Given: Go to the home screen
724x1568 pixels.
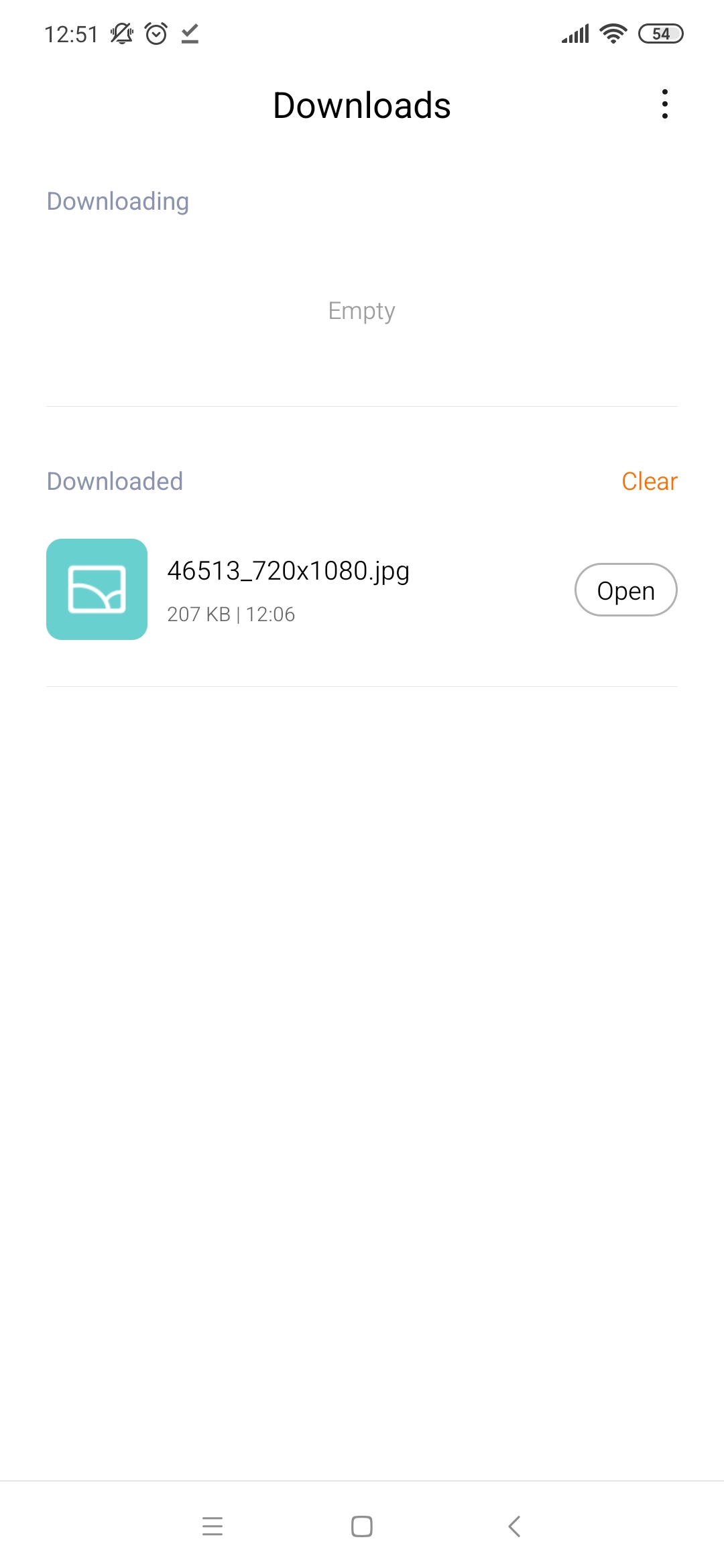Looking at the screenshot, I should click(x=362, y=1526).
